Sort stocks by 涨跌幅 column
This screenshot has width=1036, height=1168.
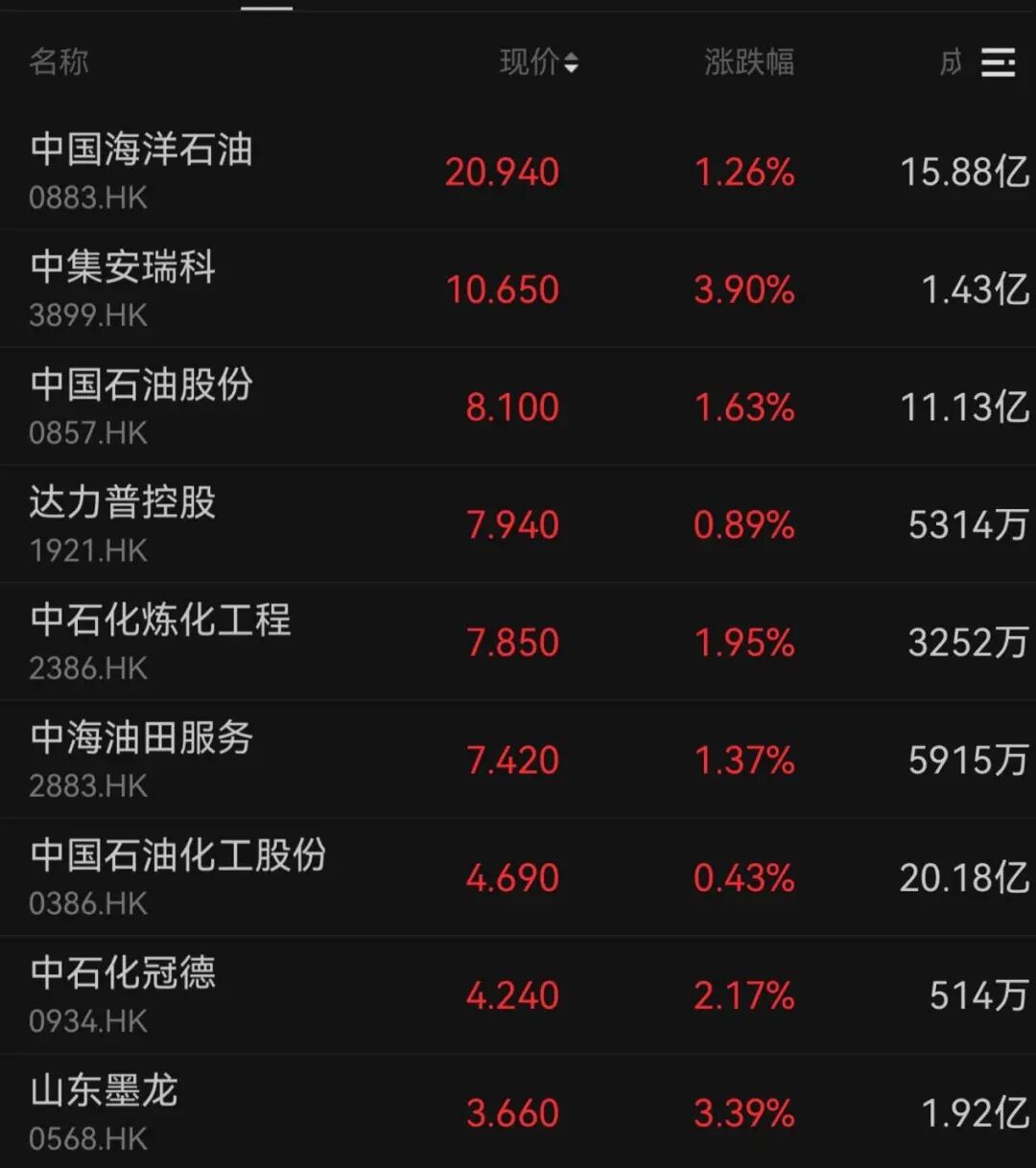[748, 63]
